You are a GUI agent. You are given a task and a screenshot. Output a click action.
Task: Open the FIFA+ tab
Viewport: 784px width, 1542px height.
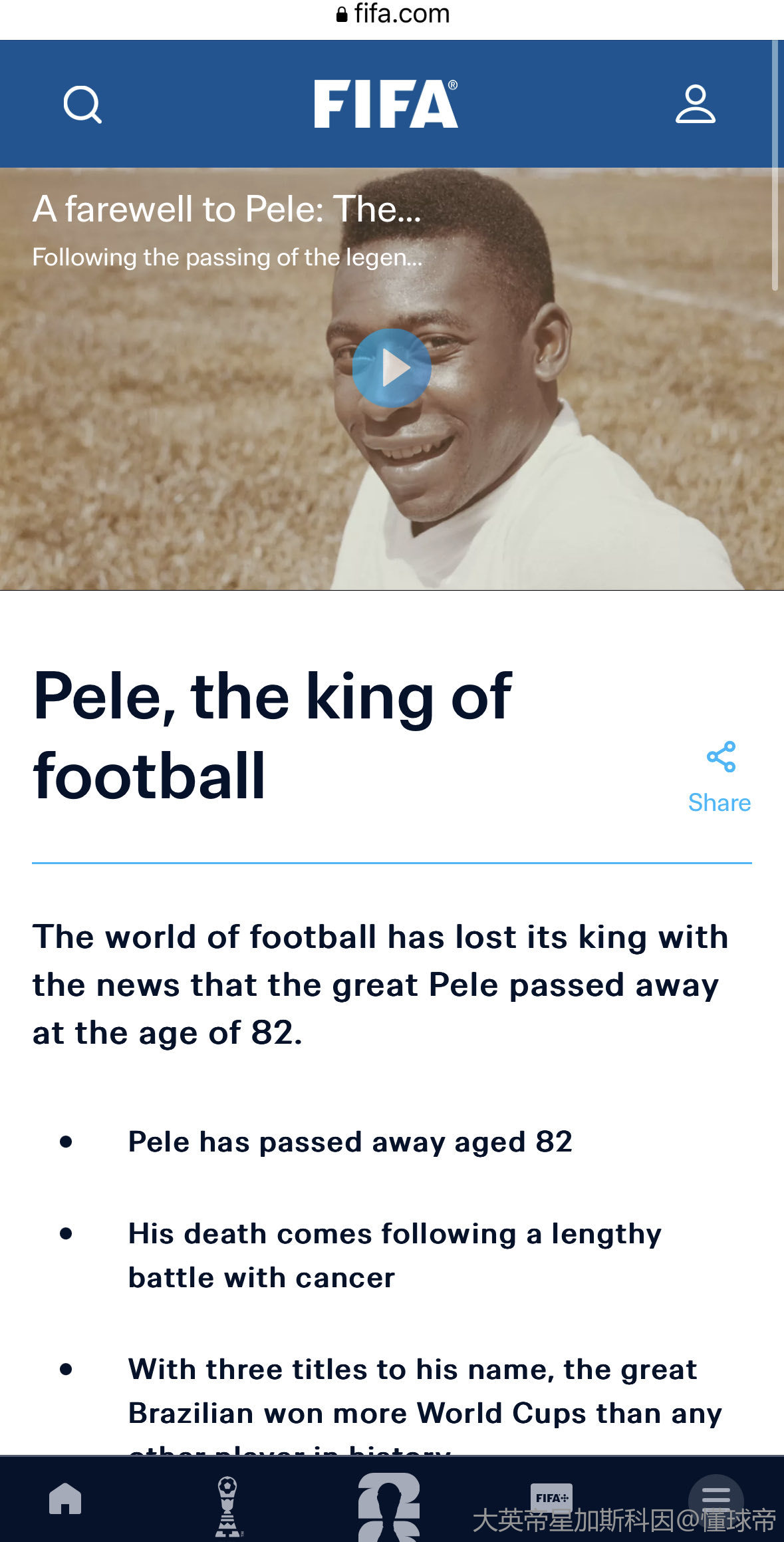click(551, 1498)
